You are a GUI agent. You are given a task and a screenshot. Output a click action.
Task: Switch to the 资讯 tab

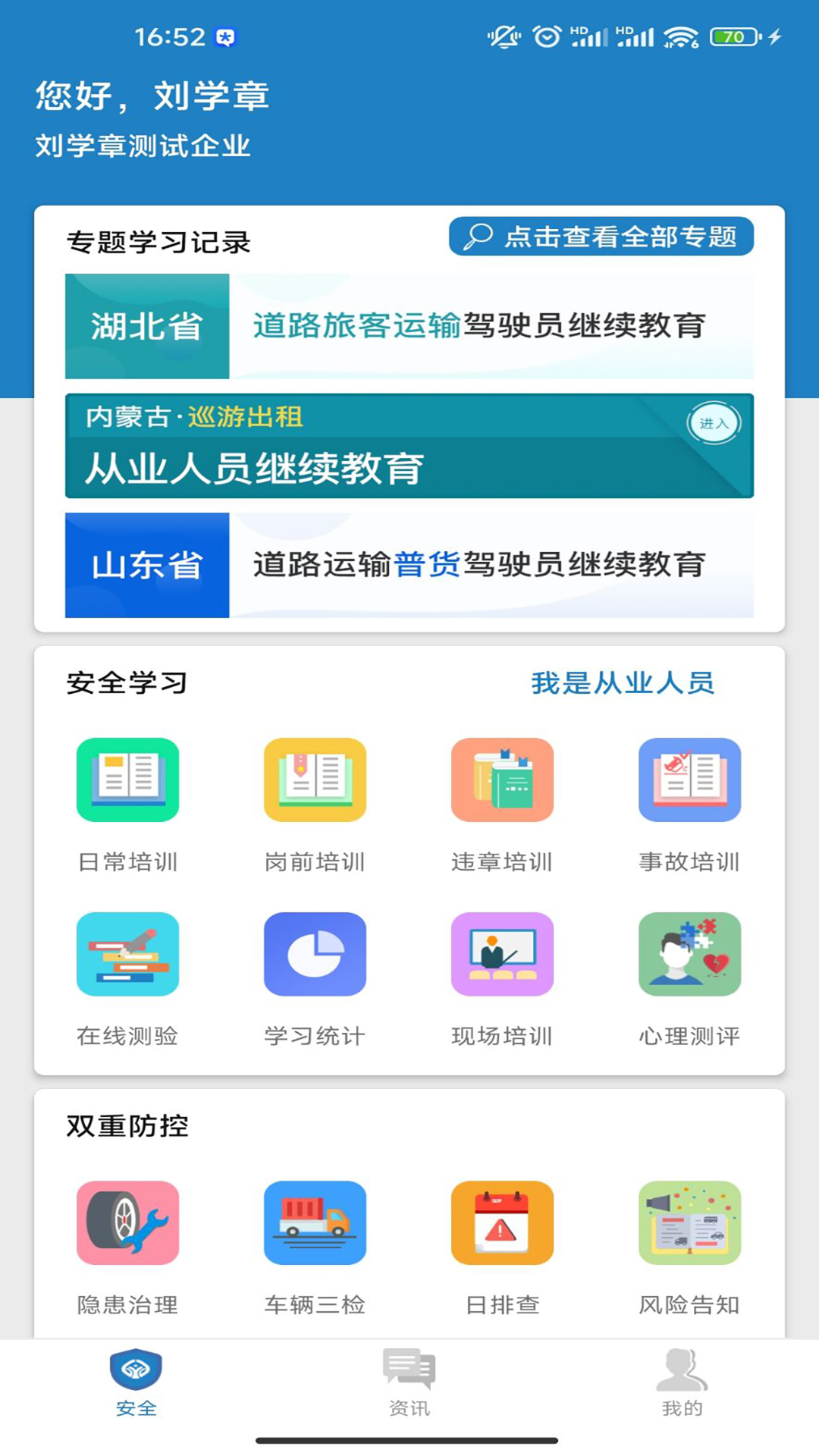[x=409, y=1382]
